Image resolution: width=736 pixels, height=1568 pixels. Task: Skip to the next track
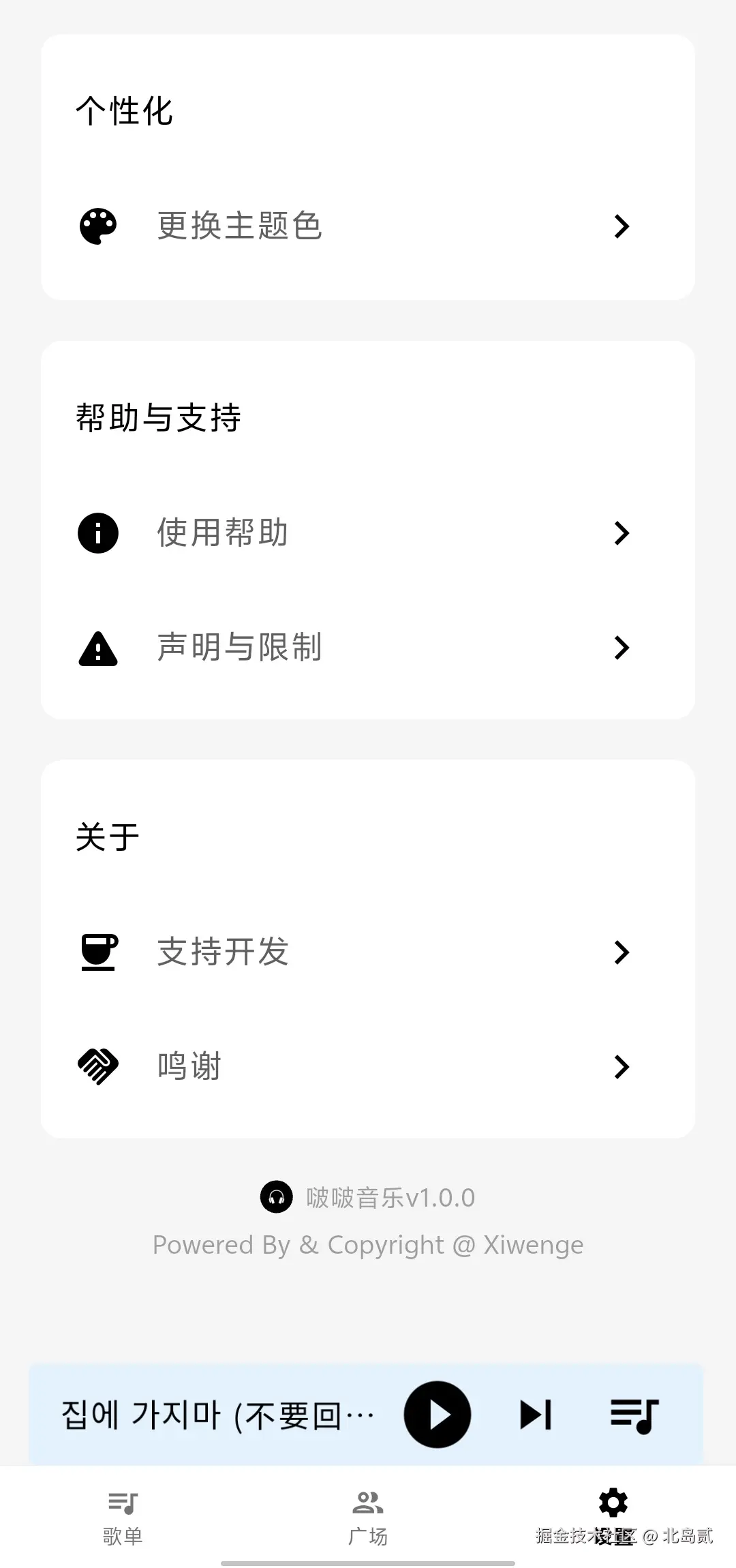coord(536,1414)
